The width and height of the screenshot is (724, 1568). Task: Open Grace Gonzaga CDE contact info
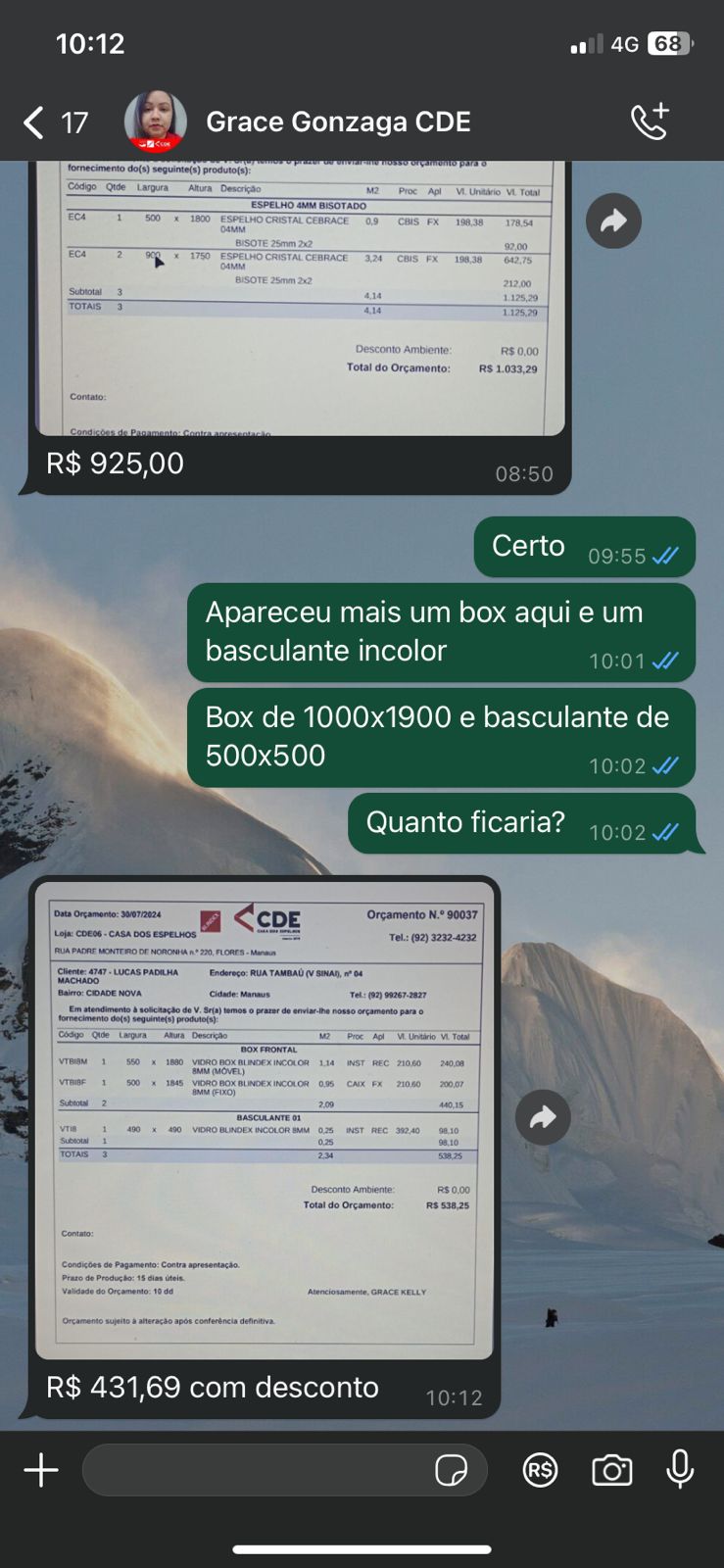(x=338, y=122)
